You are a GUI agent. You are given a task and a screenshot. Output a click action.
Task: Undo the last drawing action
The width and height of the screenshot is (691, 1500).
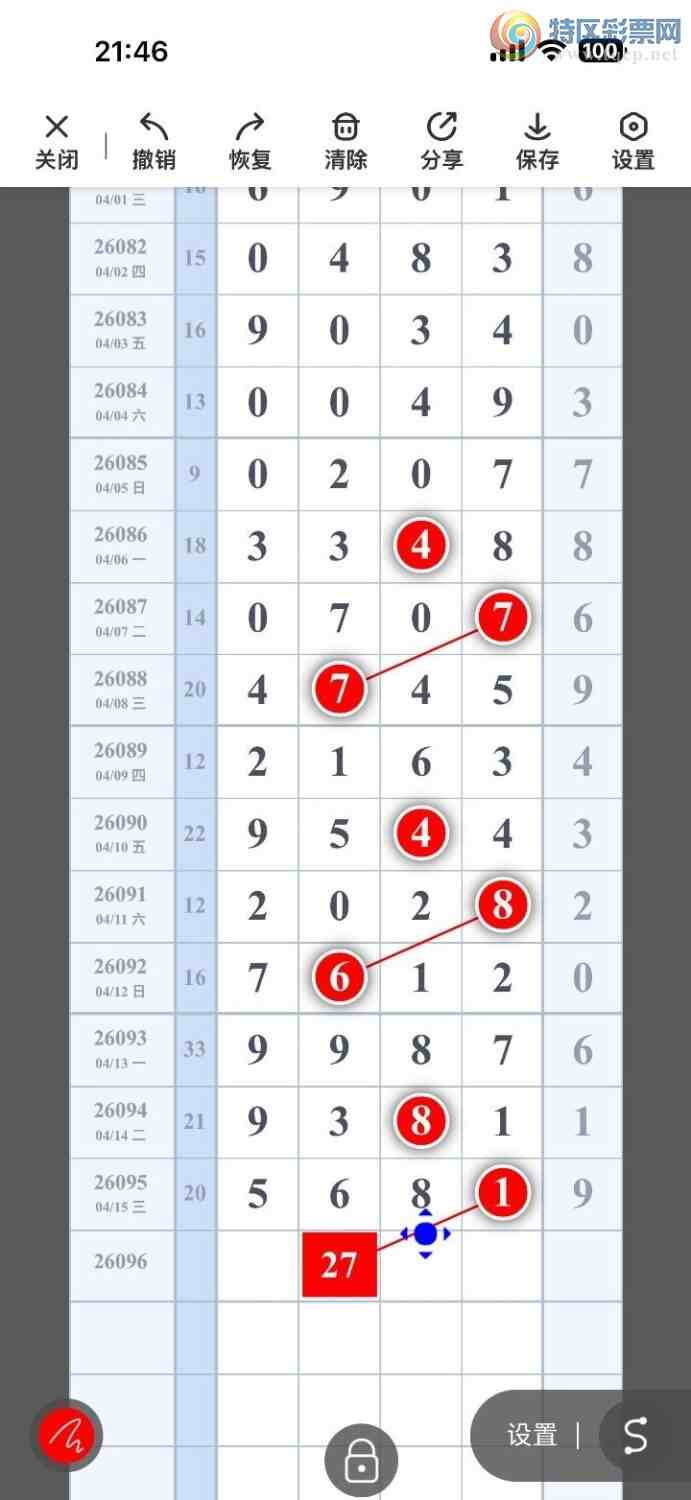pos(153,141)
